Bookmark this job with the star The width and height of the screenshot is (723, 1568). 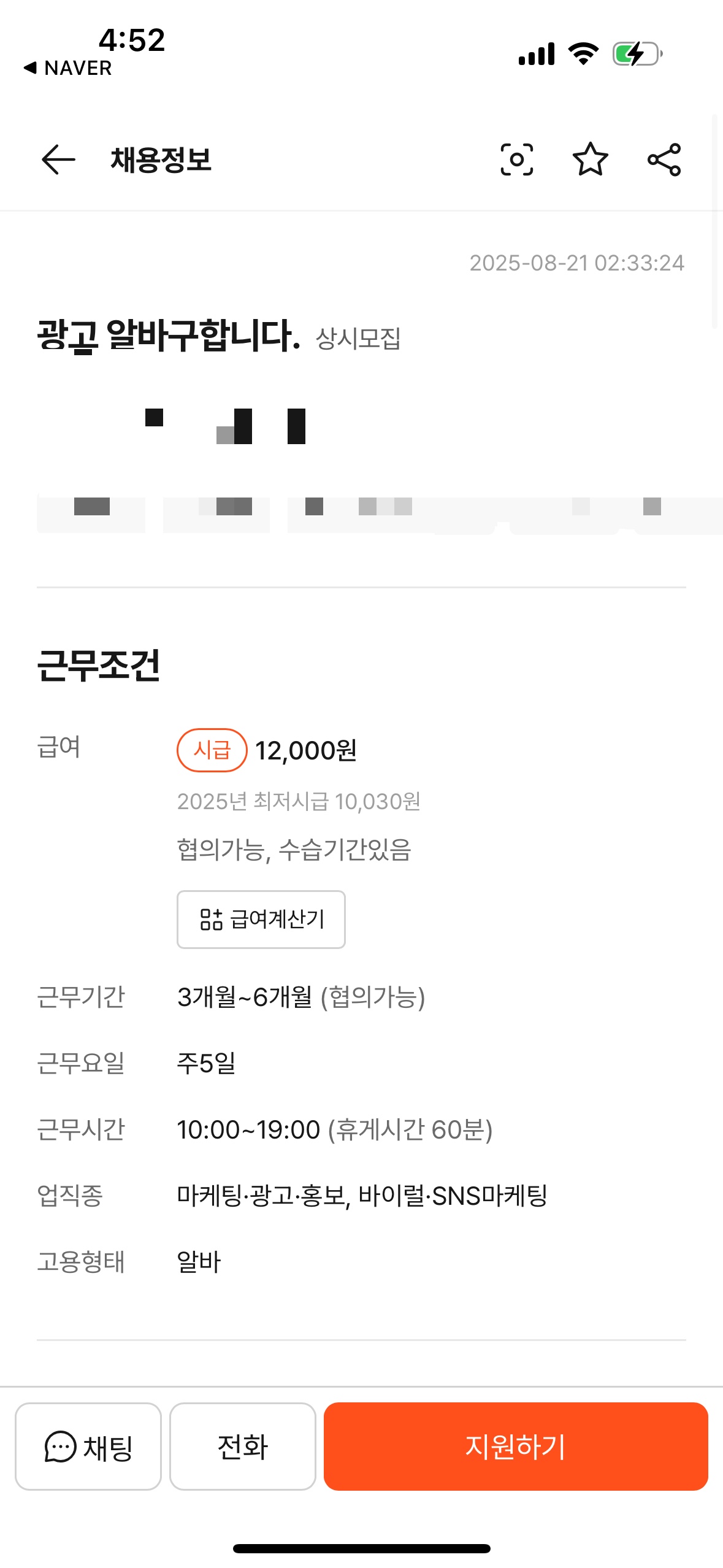591,159
